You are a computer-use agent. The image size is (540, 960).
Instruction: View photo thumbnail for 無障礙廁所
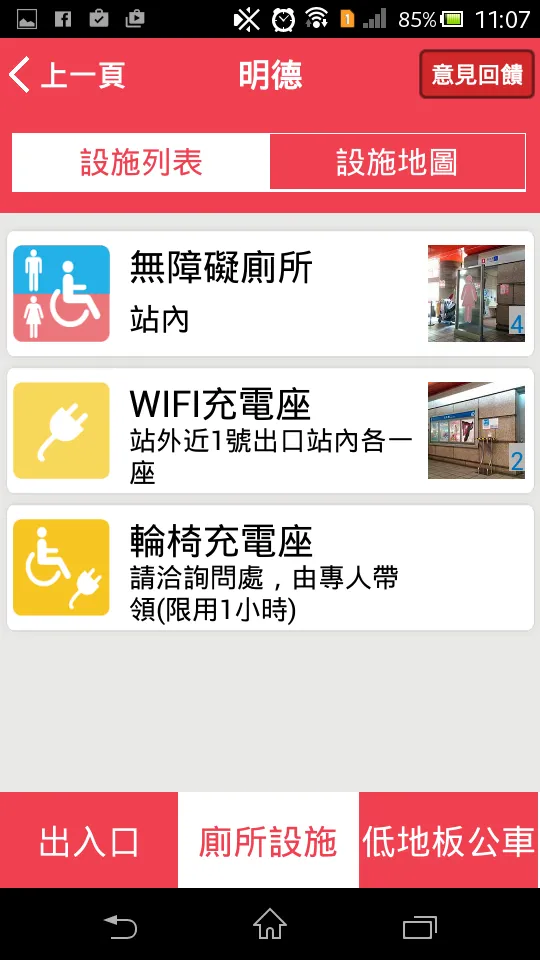pyautogui.click(x=476, y=293)
